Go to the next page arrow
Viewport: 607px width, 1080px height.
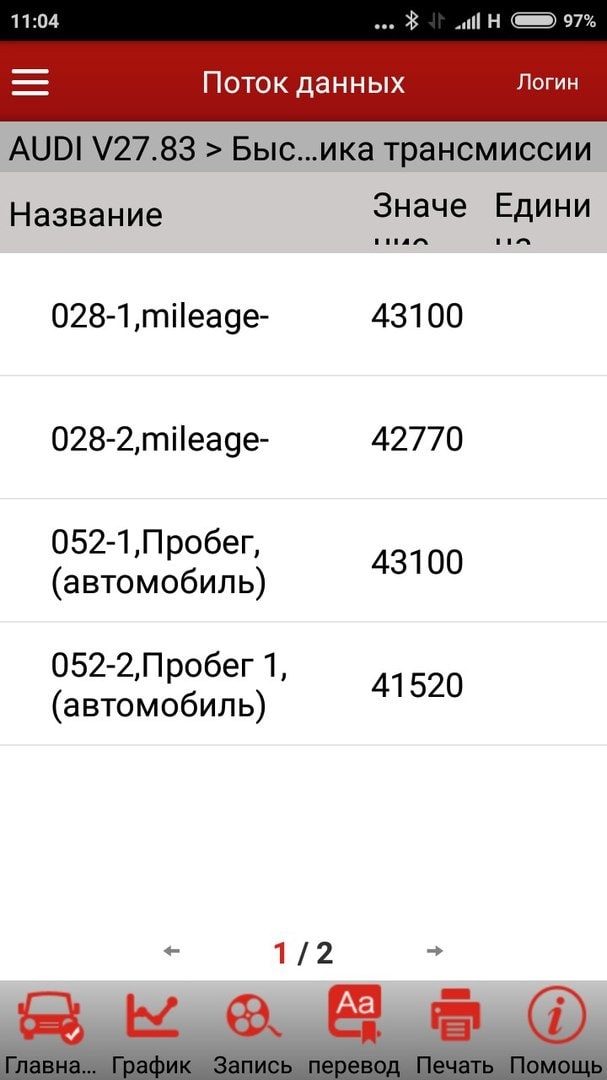point(434,952)
